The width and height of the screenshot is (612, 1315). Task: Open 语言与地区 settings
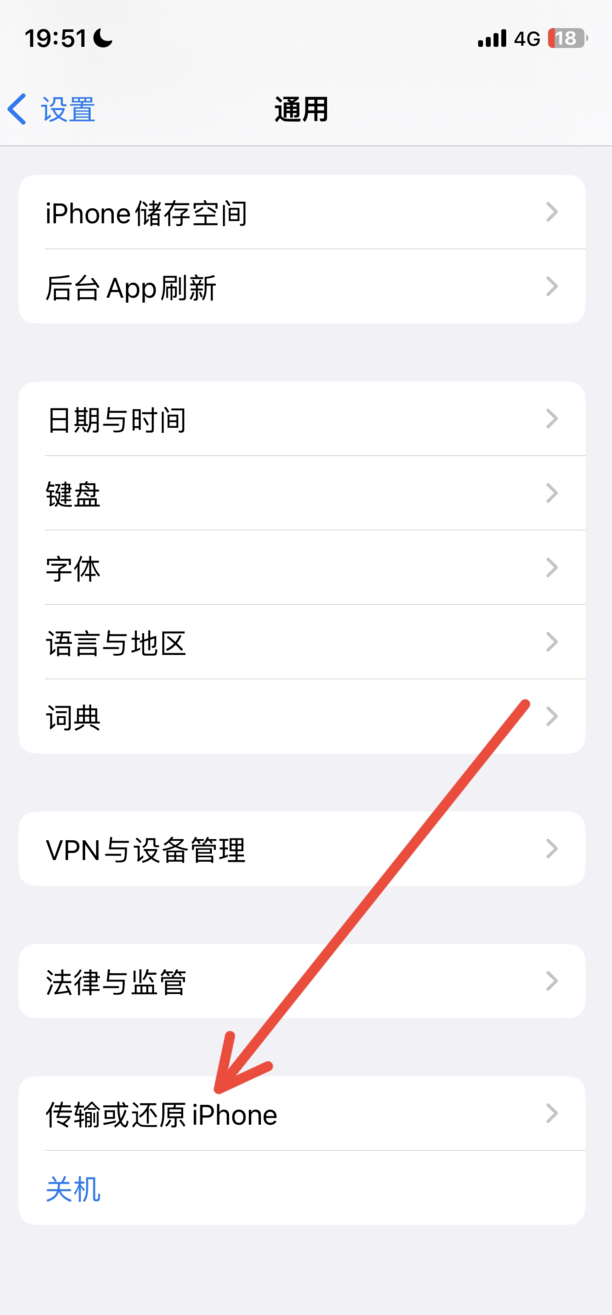pos(300,643)
